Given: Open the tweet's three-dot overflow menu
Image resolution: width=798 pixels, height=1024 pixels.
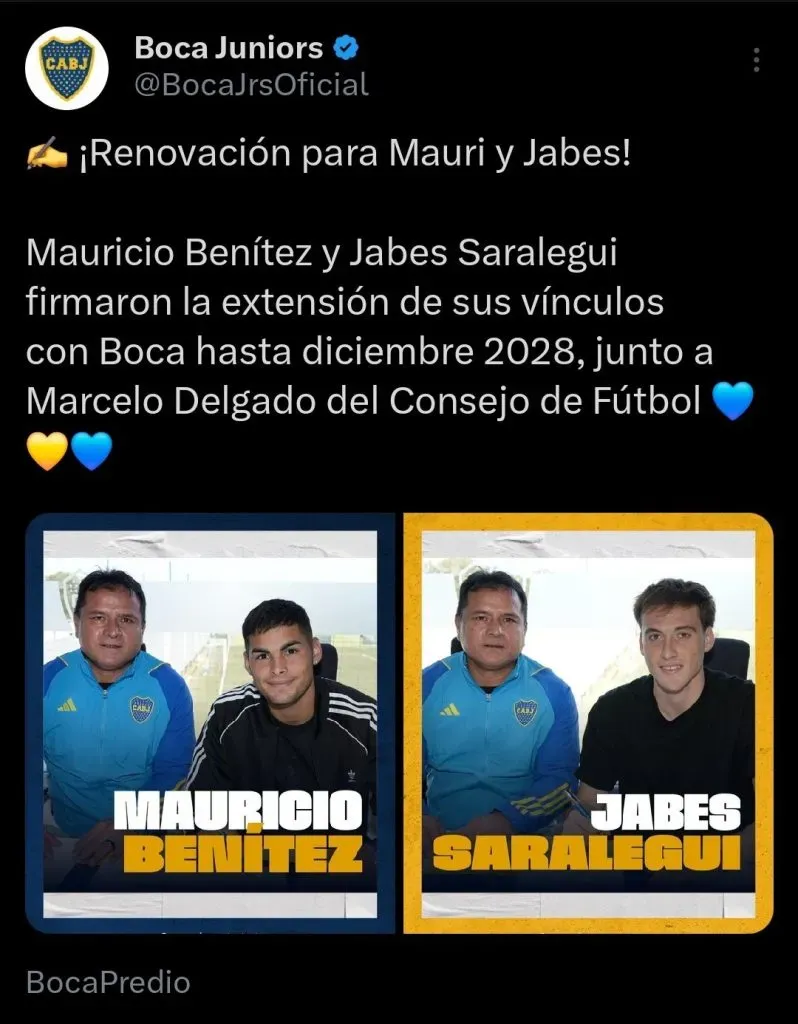Looking at the screenshot, I should coord(757,59).
